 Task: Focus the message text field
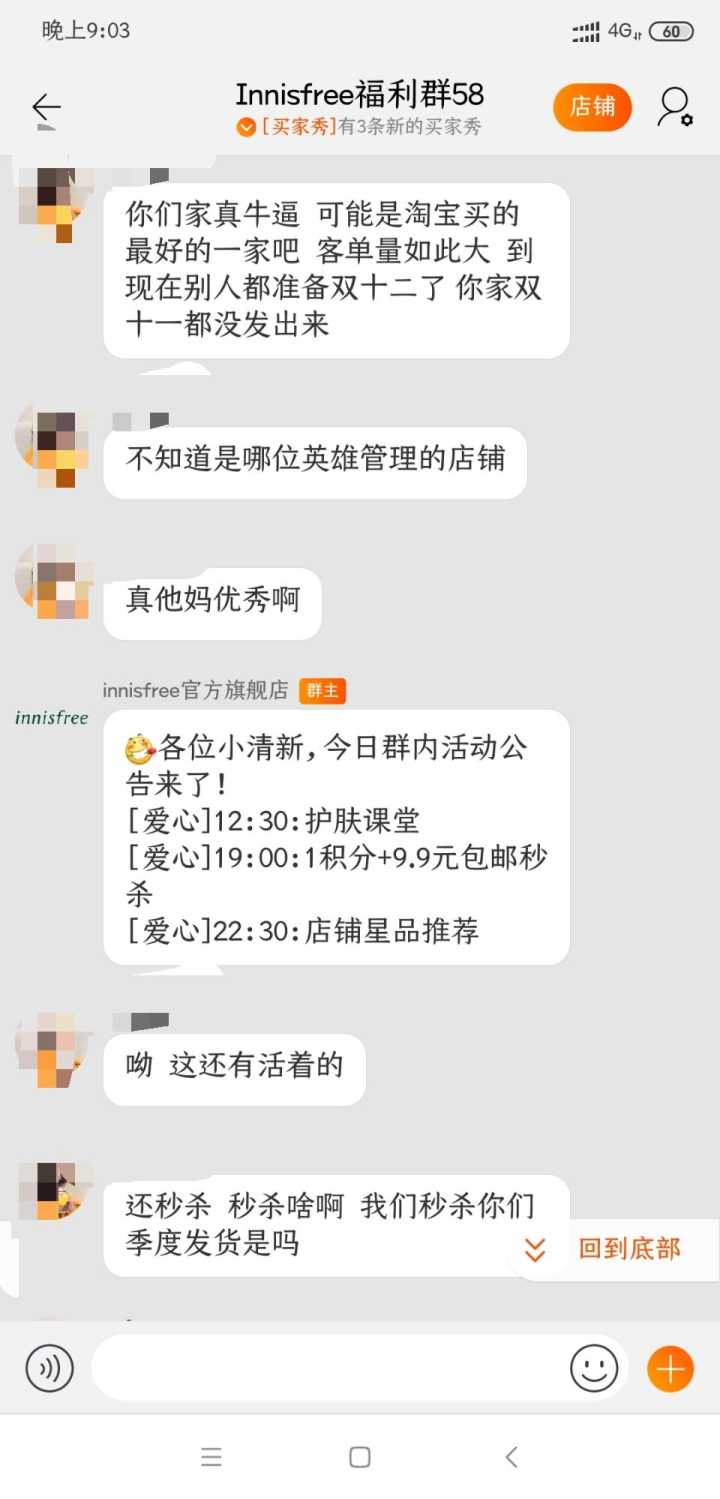(330, 1368)
